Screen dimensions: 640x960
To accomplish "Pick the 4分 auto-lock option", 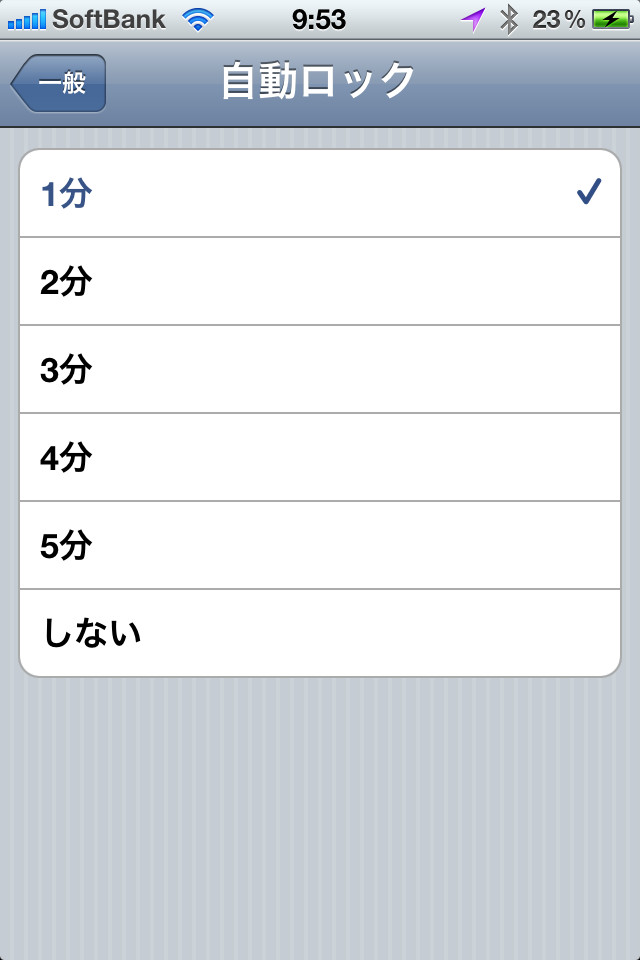I will coord(320,458).
